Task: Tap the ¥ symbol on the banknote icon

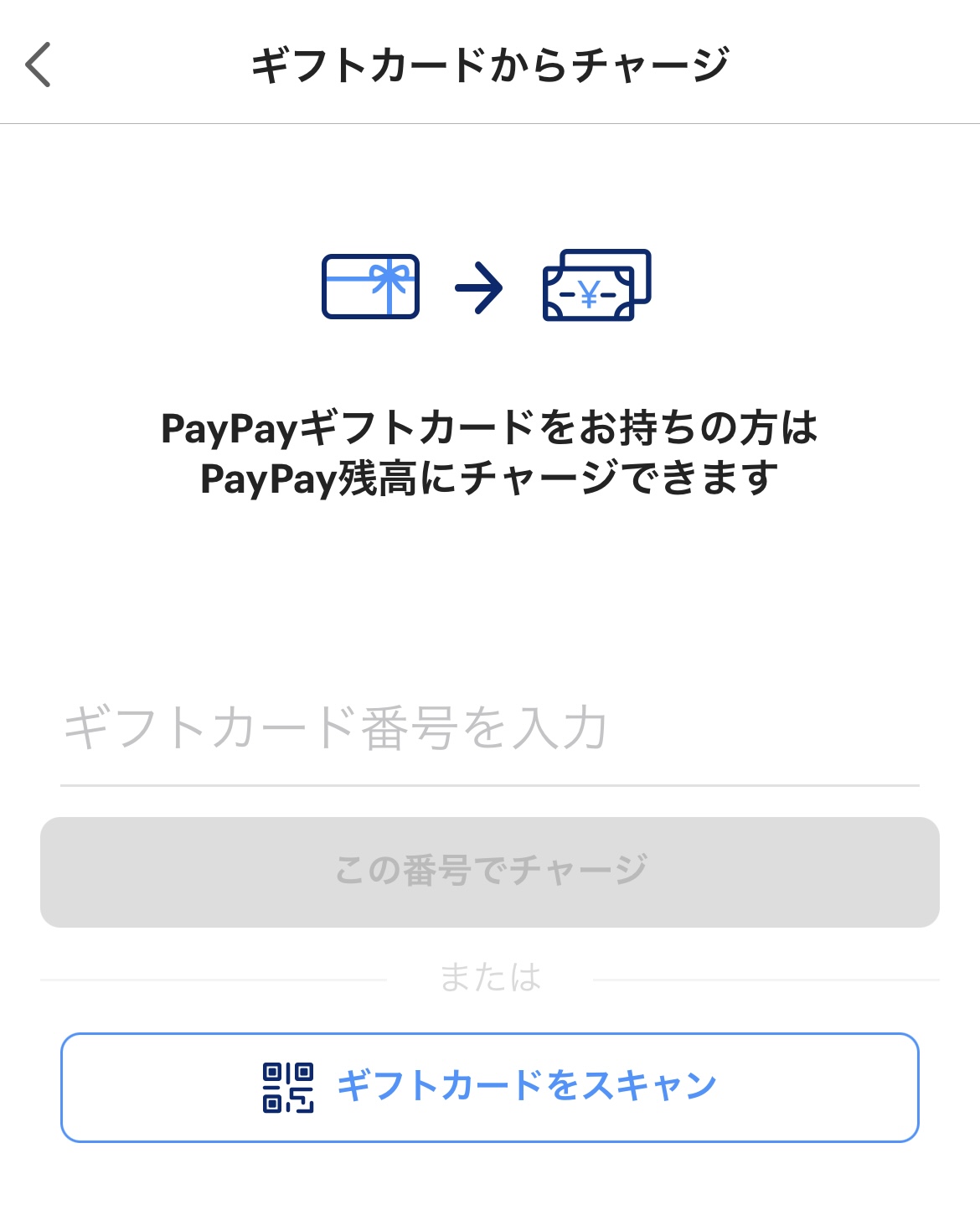Action: pos(589,294)
